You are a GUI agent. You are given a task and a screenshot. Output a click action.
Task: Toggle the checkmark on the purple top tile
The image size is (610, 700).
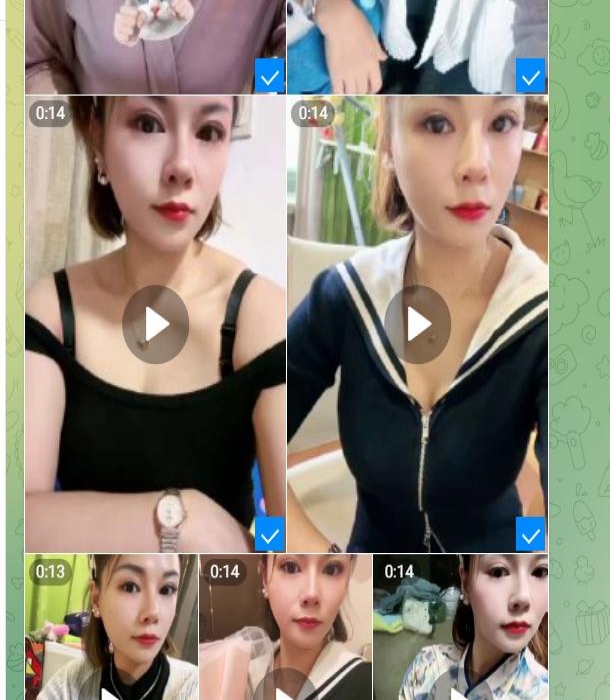point(269,76)
